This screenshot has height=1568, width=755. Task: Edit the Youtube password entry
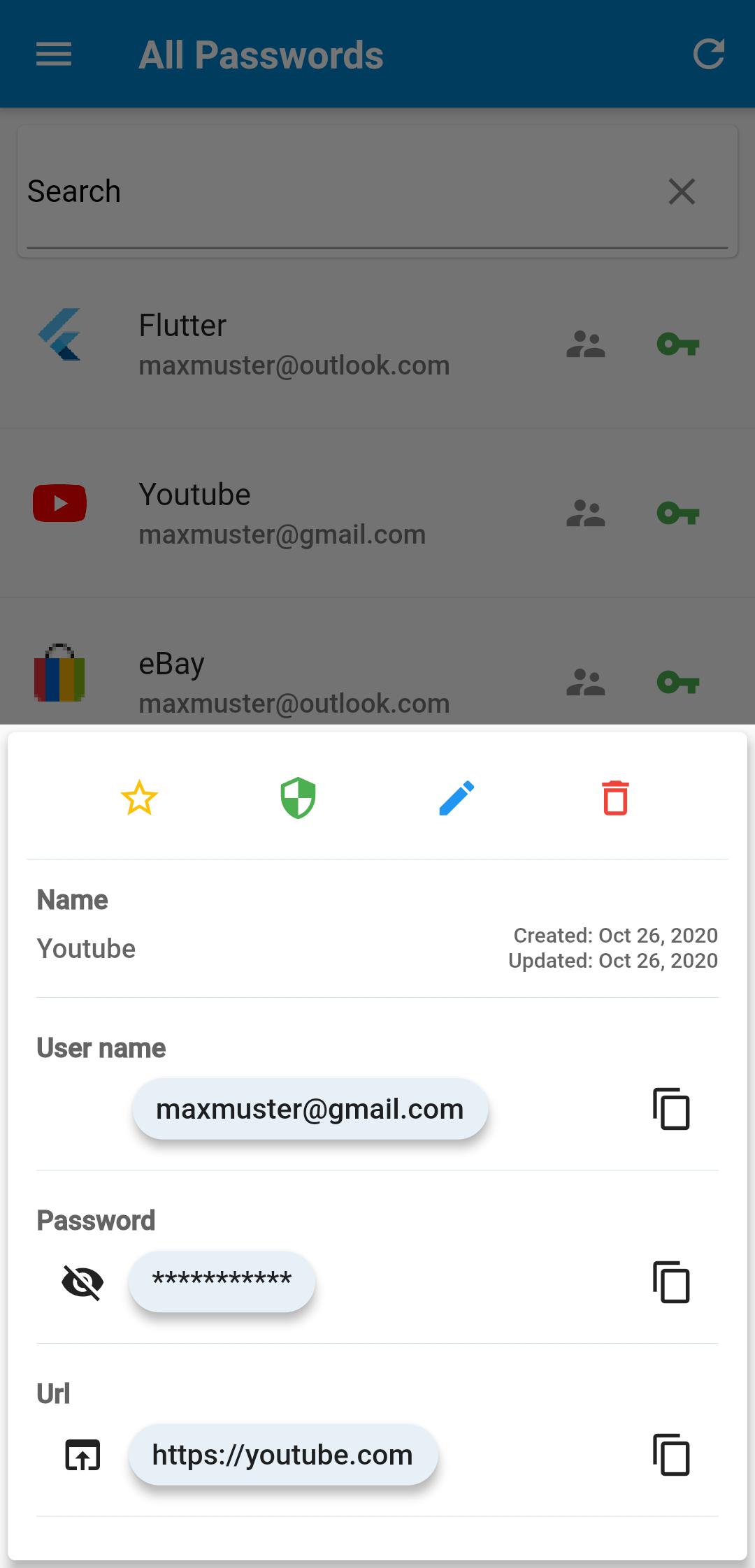click(x=456, y=798)
